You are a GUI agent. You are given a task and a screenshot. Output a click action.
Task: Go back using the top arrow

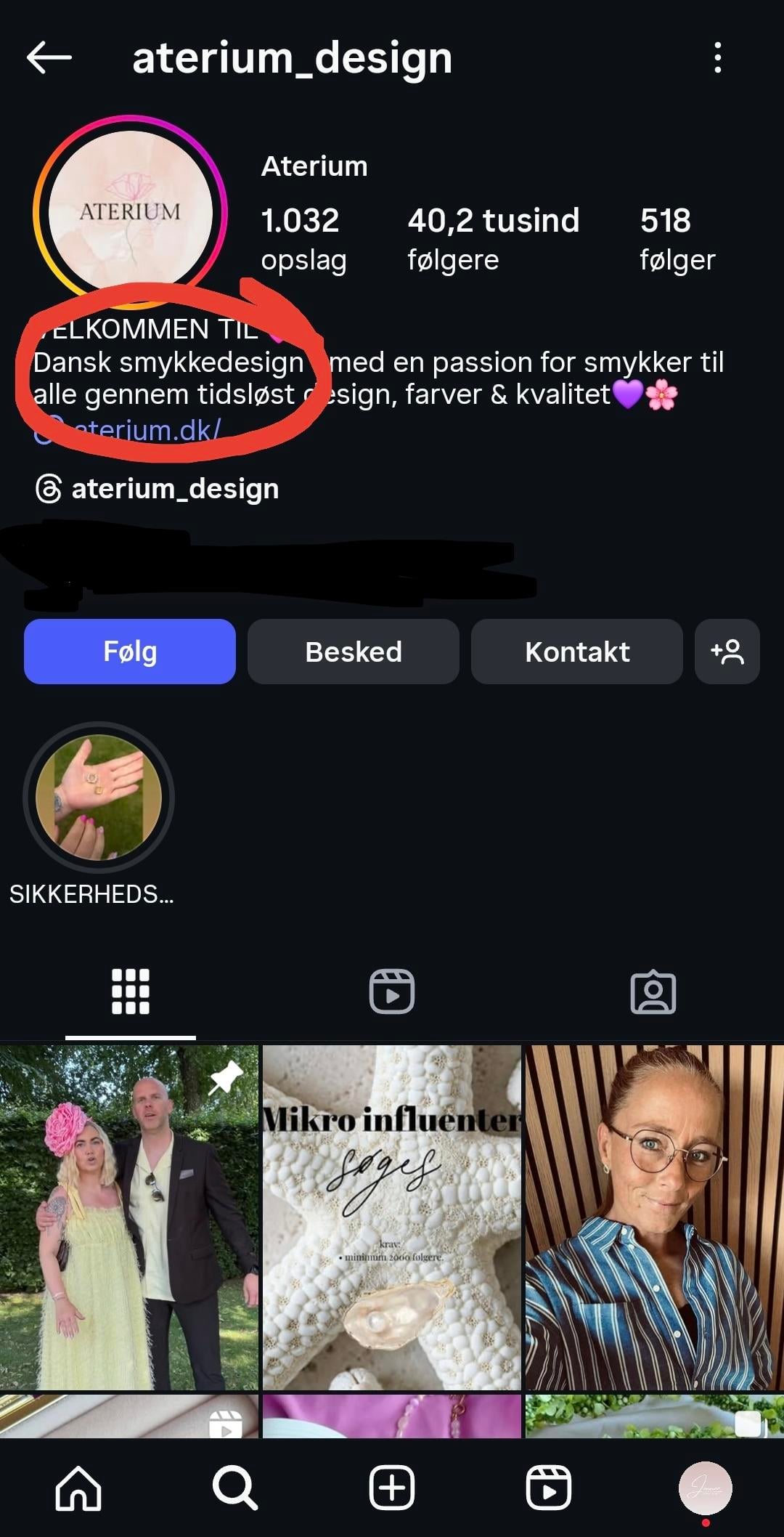click(49, 57)
